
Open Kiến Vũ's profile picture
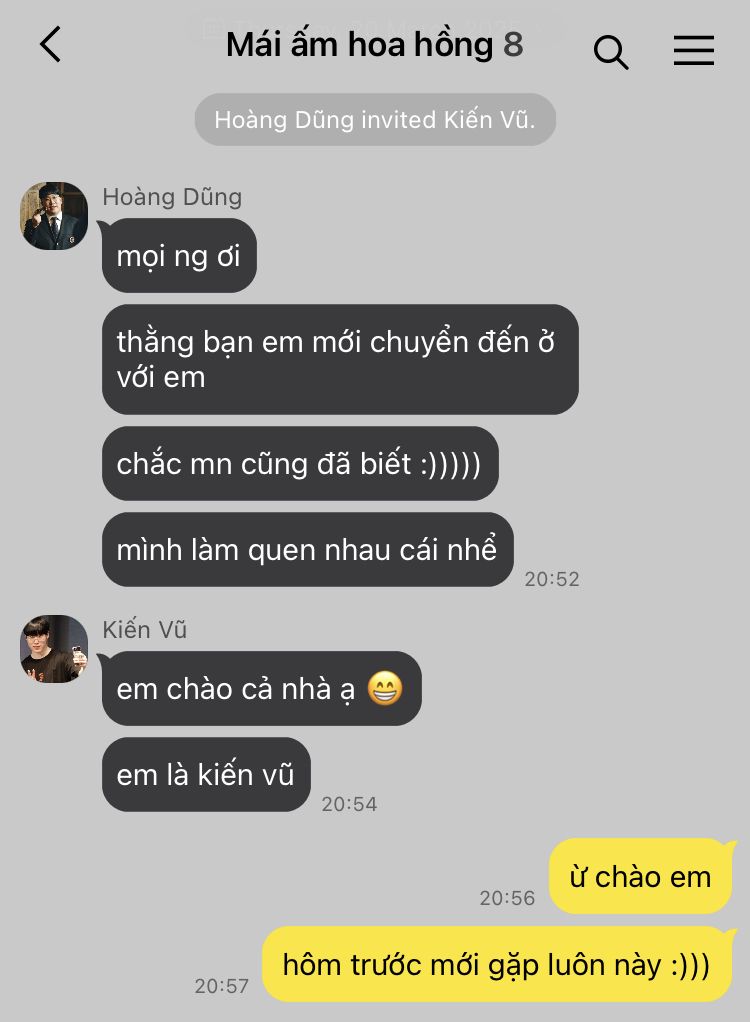(54, 649)
